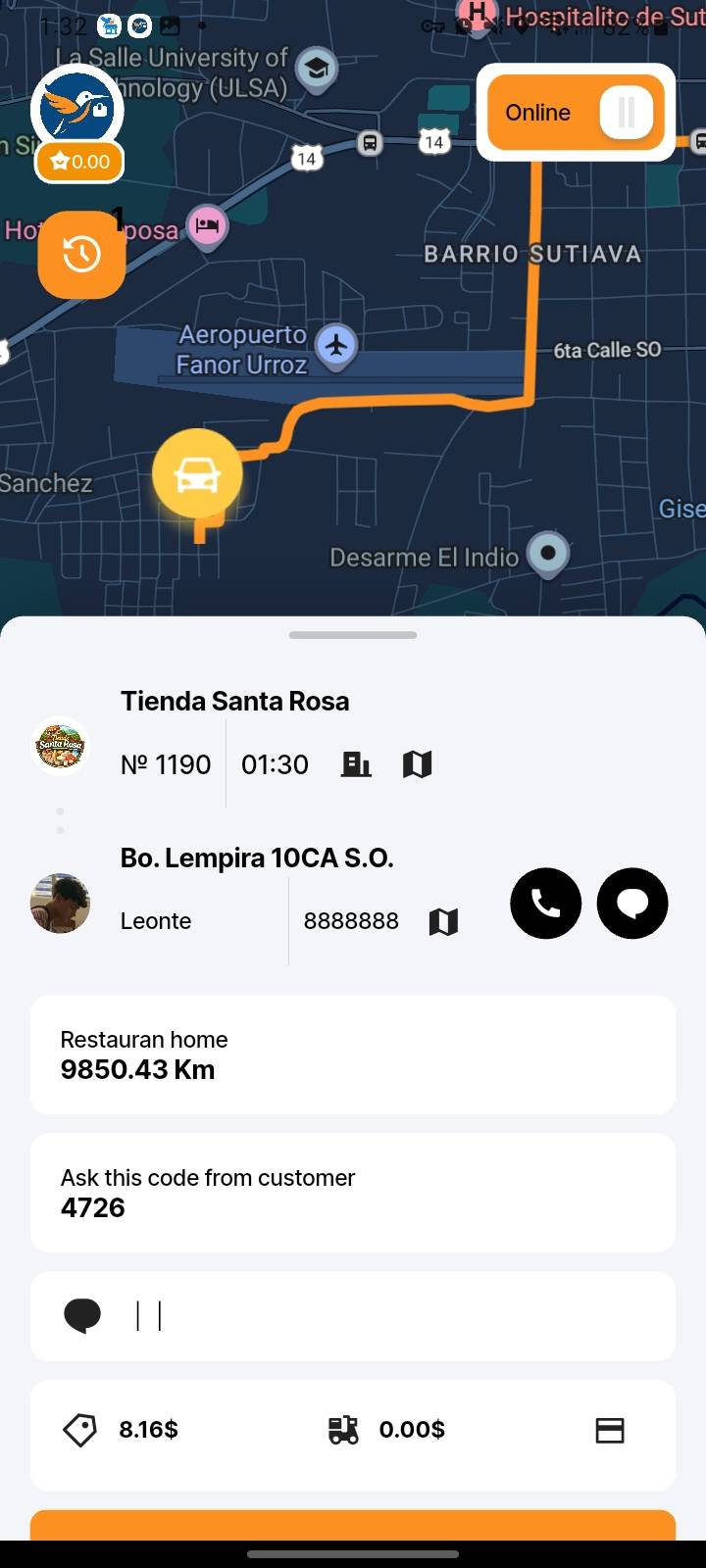The image size is (706, 1568).
Task: Tap the orange action button at bottom
Action: click(x=353, y=1525)
